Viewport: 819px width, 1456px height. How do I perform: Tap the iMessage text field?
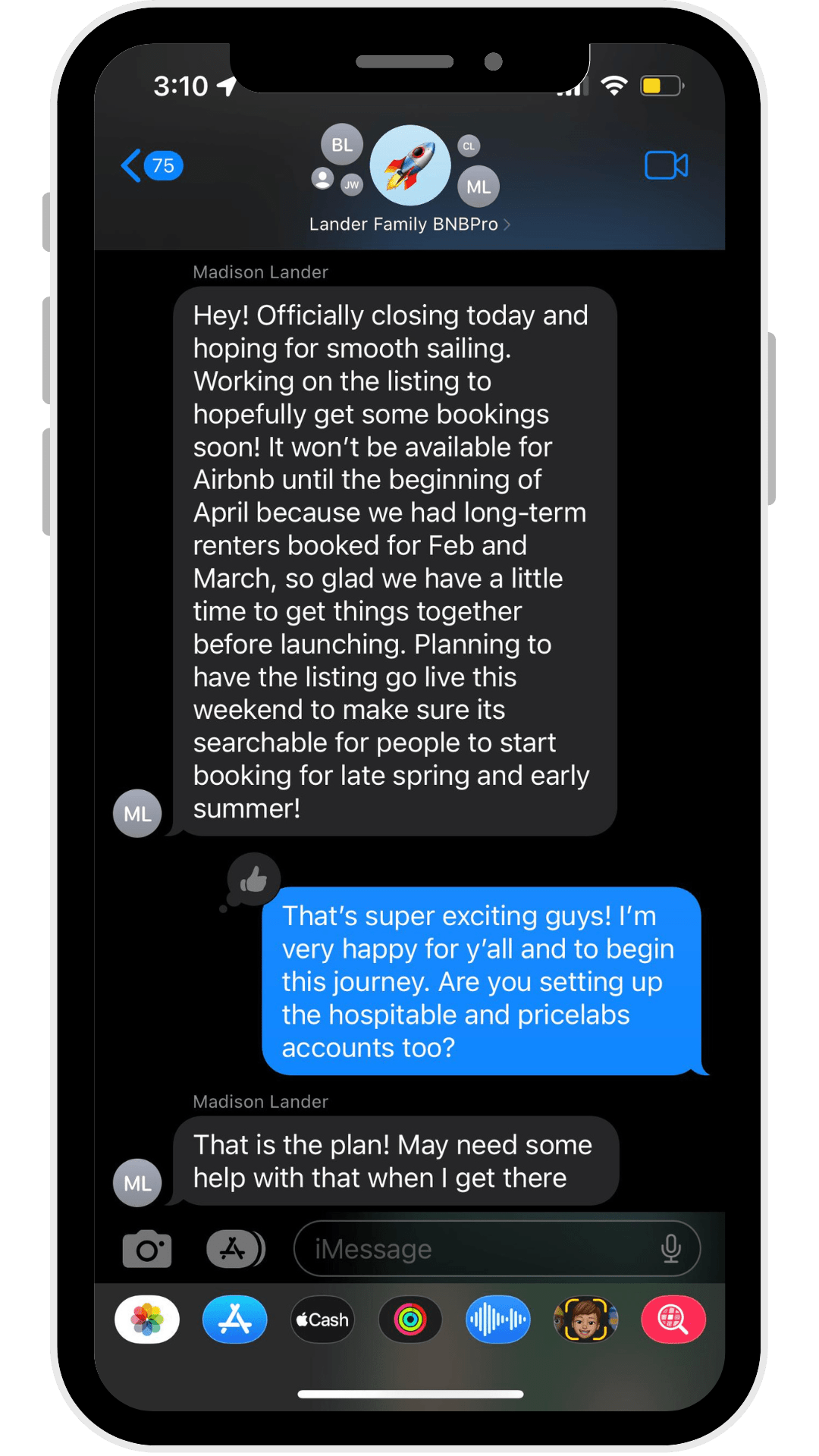tap(478, 1249)
